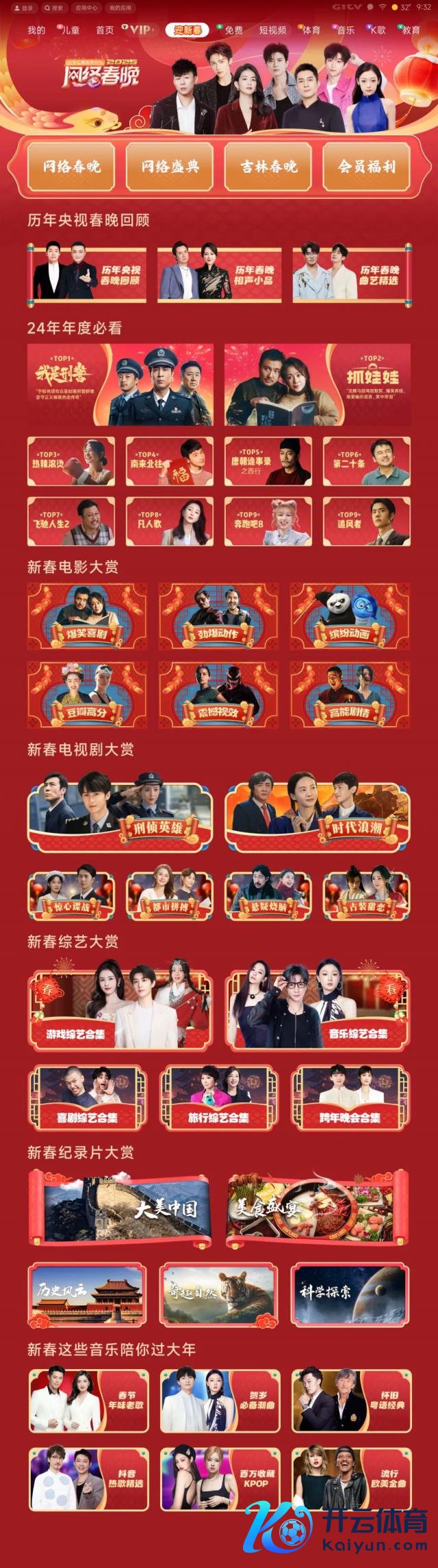Open 历年春晚相声小品 card
The width and height of the screenshot is (438, 1568).
click(219, 275)
